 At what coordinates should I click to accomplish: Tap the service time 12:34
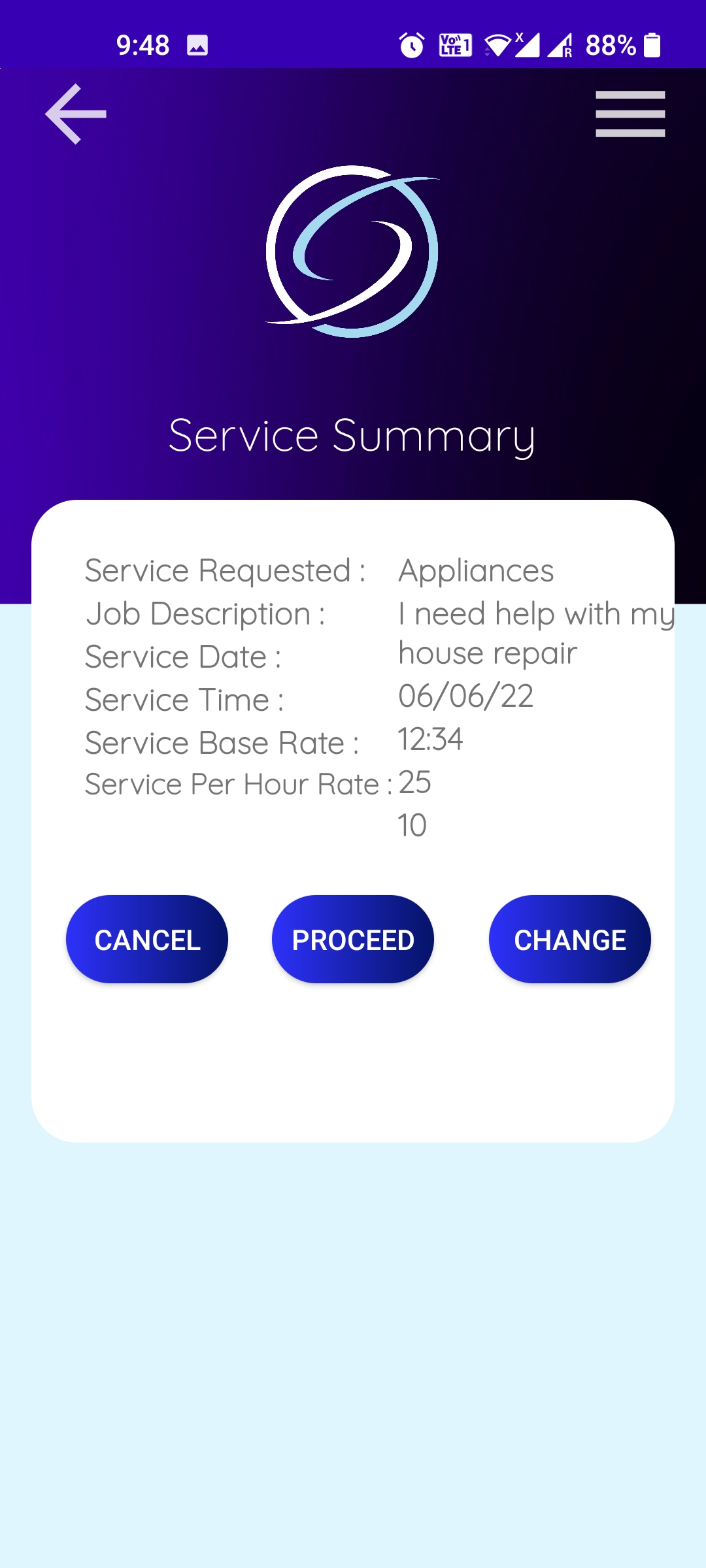[x=430, y=739]
